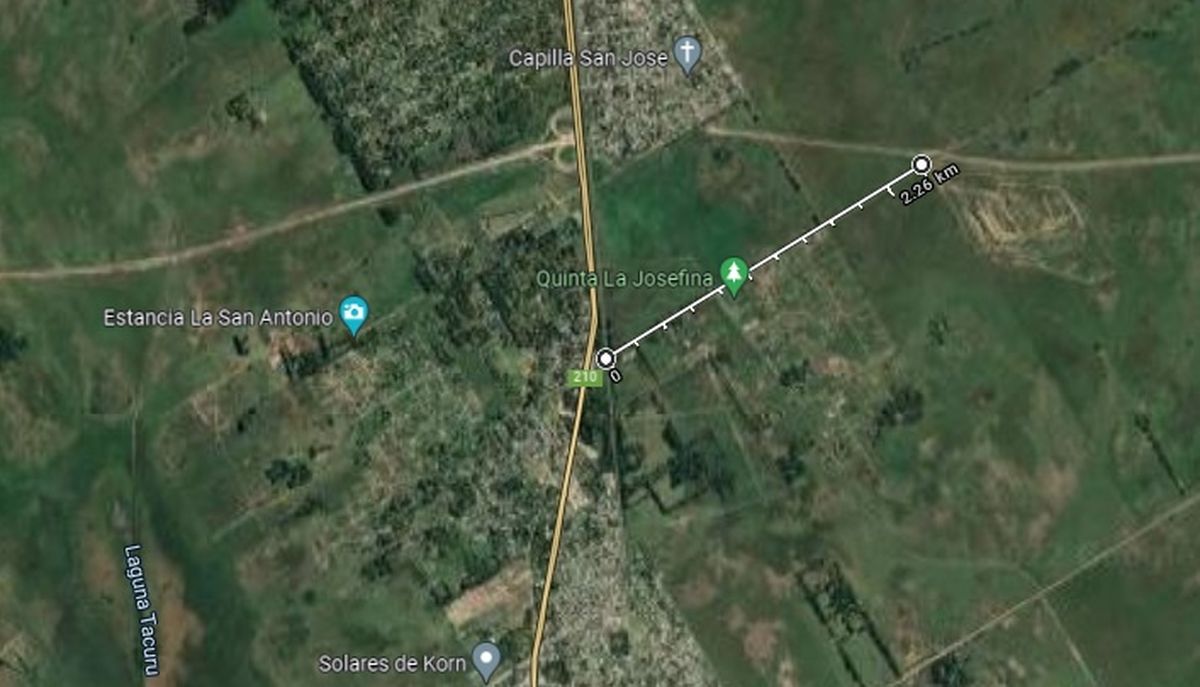The image size is (1200, 687).
Task: Tap the measurement endpoint labeled 2.26 km
Action: [921, 164]
